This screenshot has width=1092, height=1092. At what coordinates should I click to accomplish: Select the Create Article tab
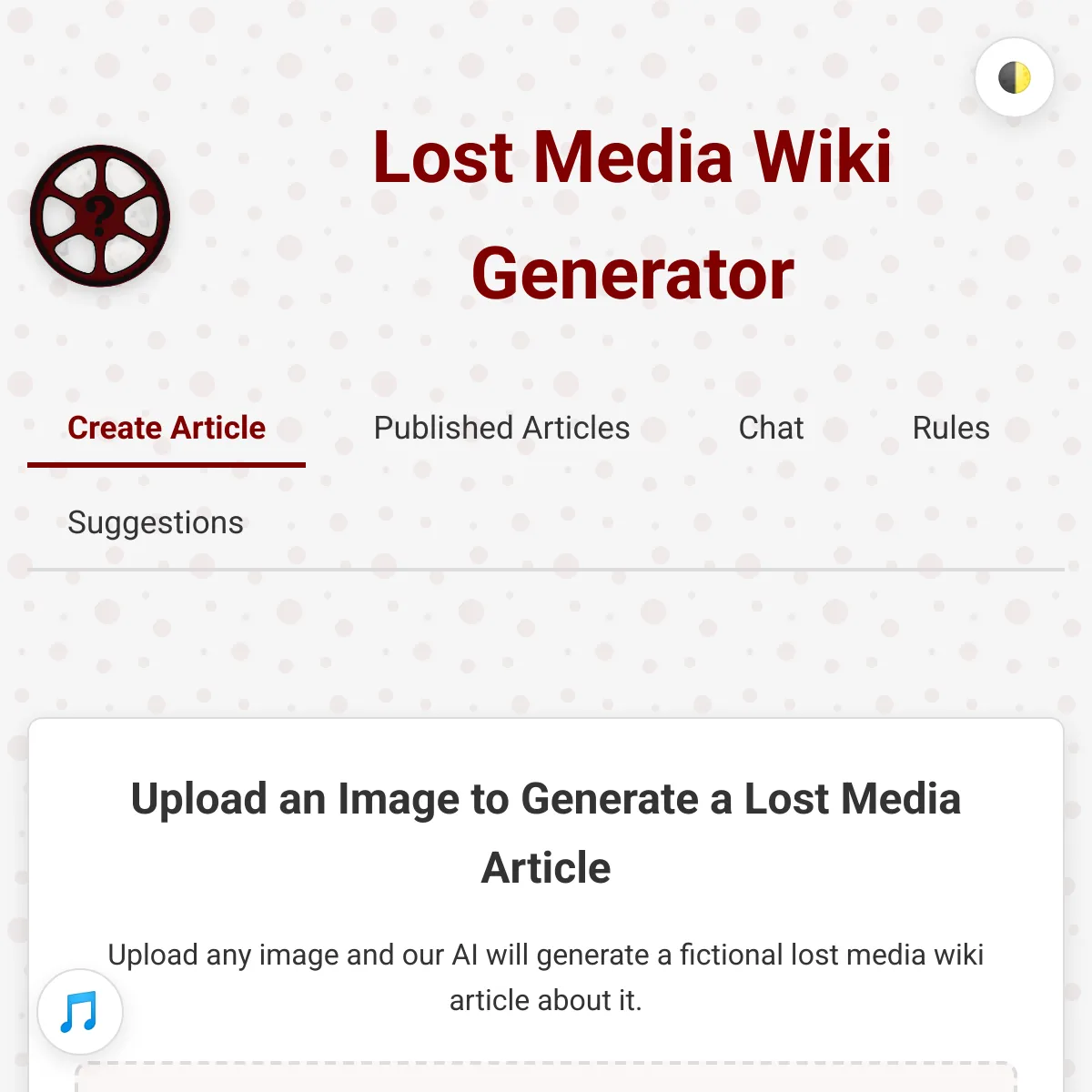tap(167, 428)
